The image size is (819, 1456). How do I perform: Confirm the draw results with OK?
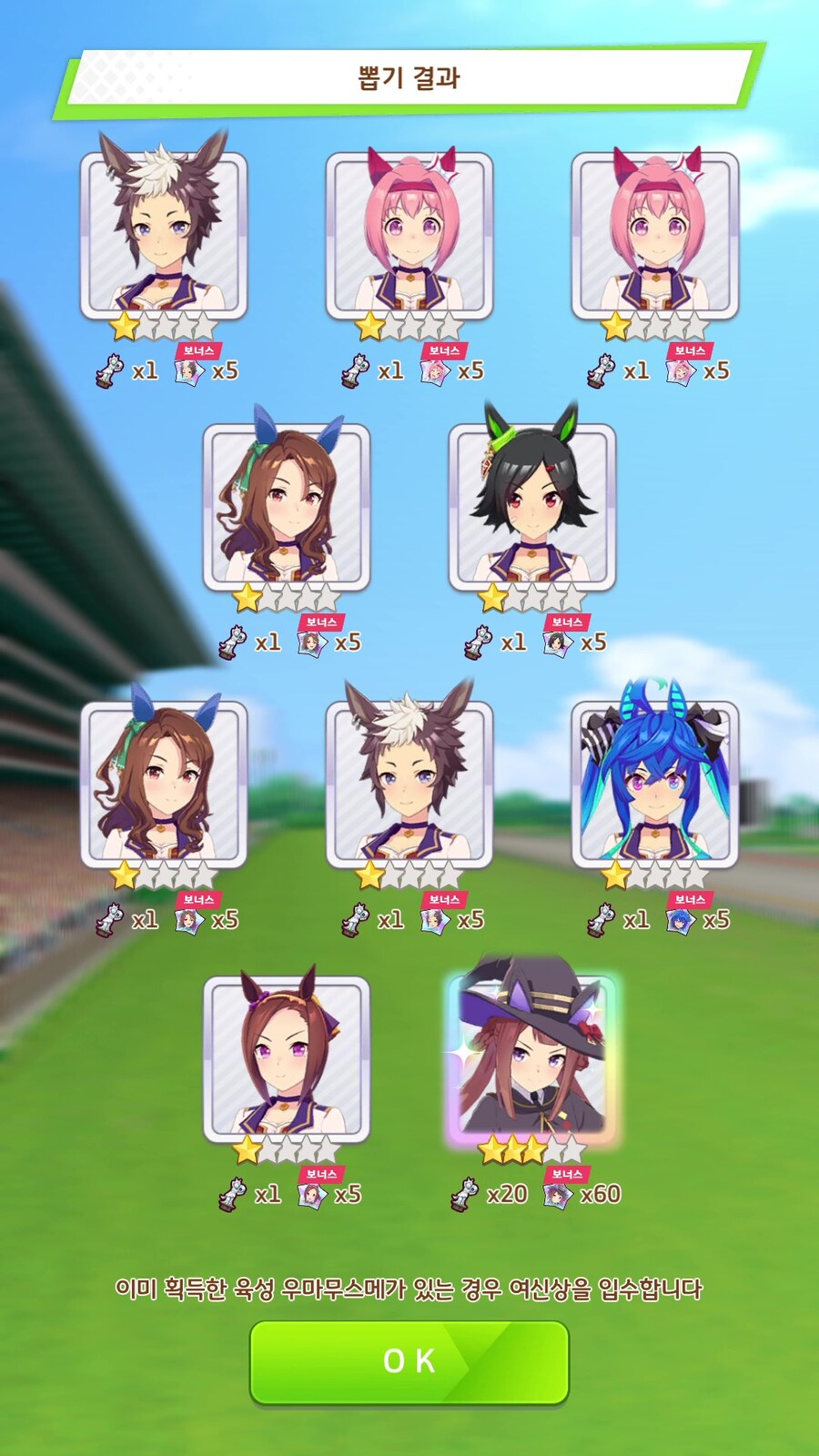click(x=409, y=1362)
